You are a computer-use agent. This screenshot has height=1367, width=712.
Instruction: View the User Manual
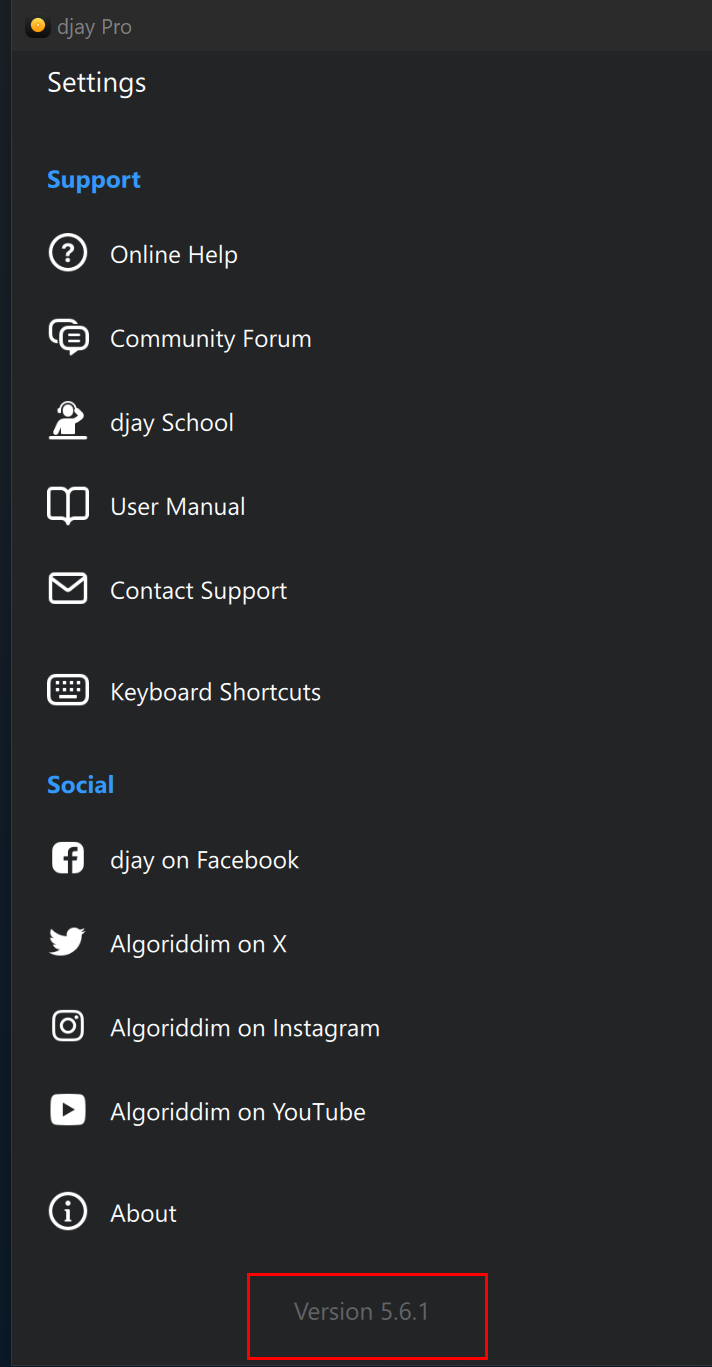click(177, 507)
